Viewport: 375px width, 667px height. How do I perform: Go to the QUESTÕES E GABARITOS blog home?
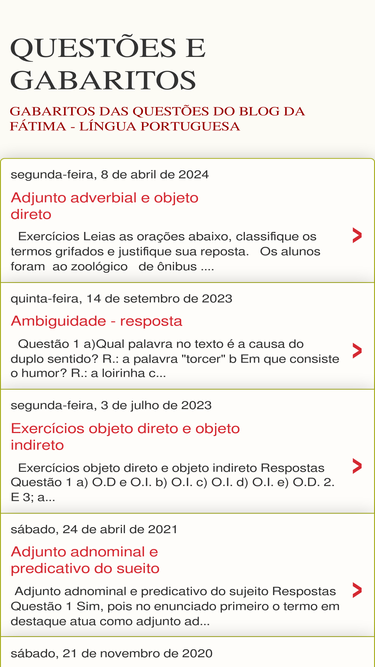[108, 63]
